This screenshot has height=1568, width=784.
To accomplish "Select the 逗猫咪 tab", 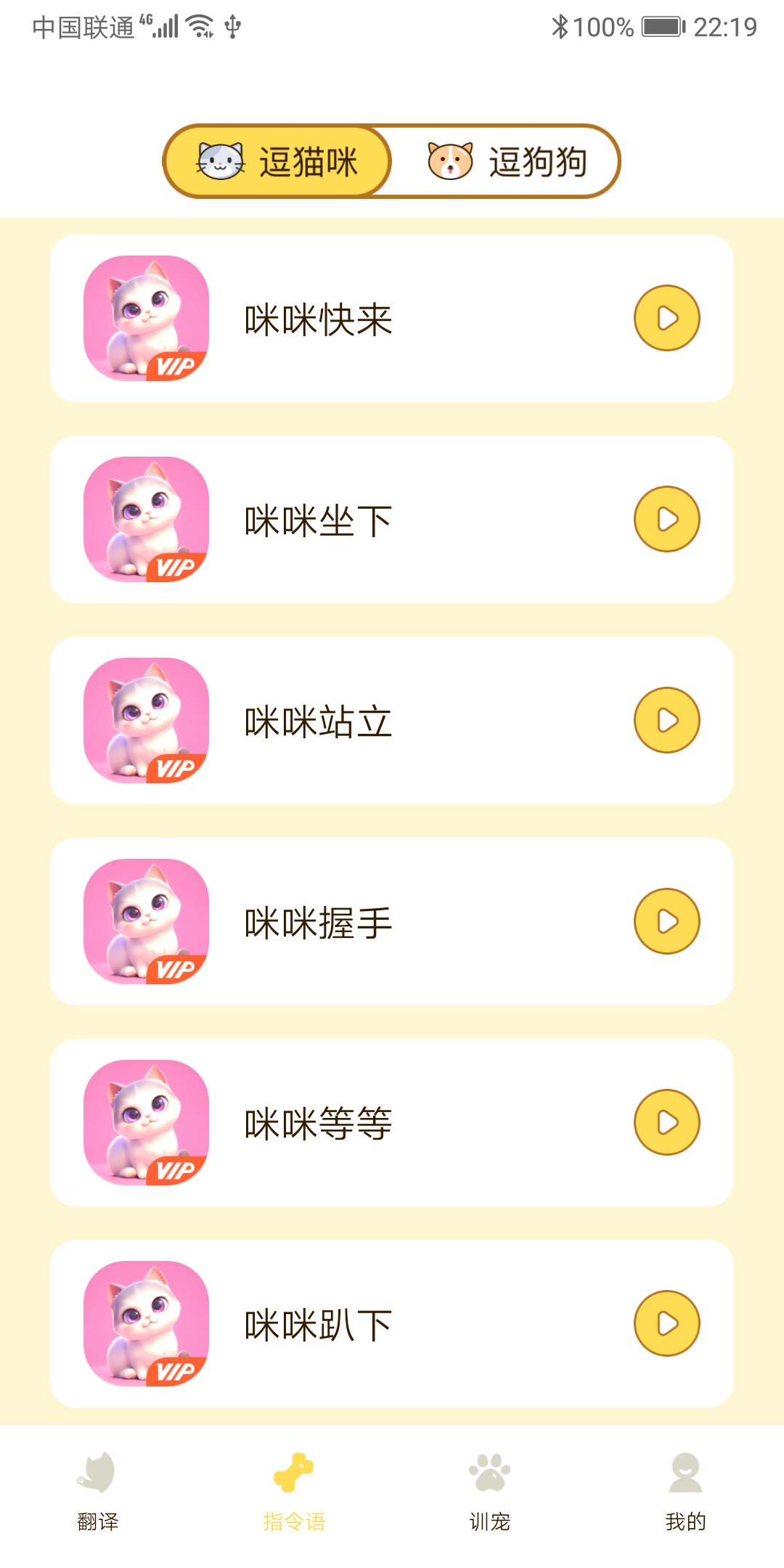I will [x=278, y=161].
